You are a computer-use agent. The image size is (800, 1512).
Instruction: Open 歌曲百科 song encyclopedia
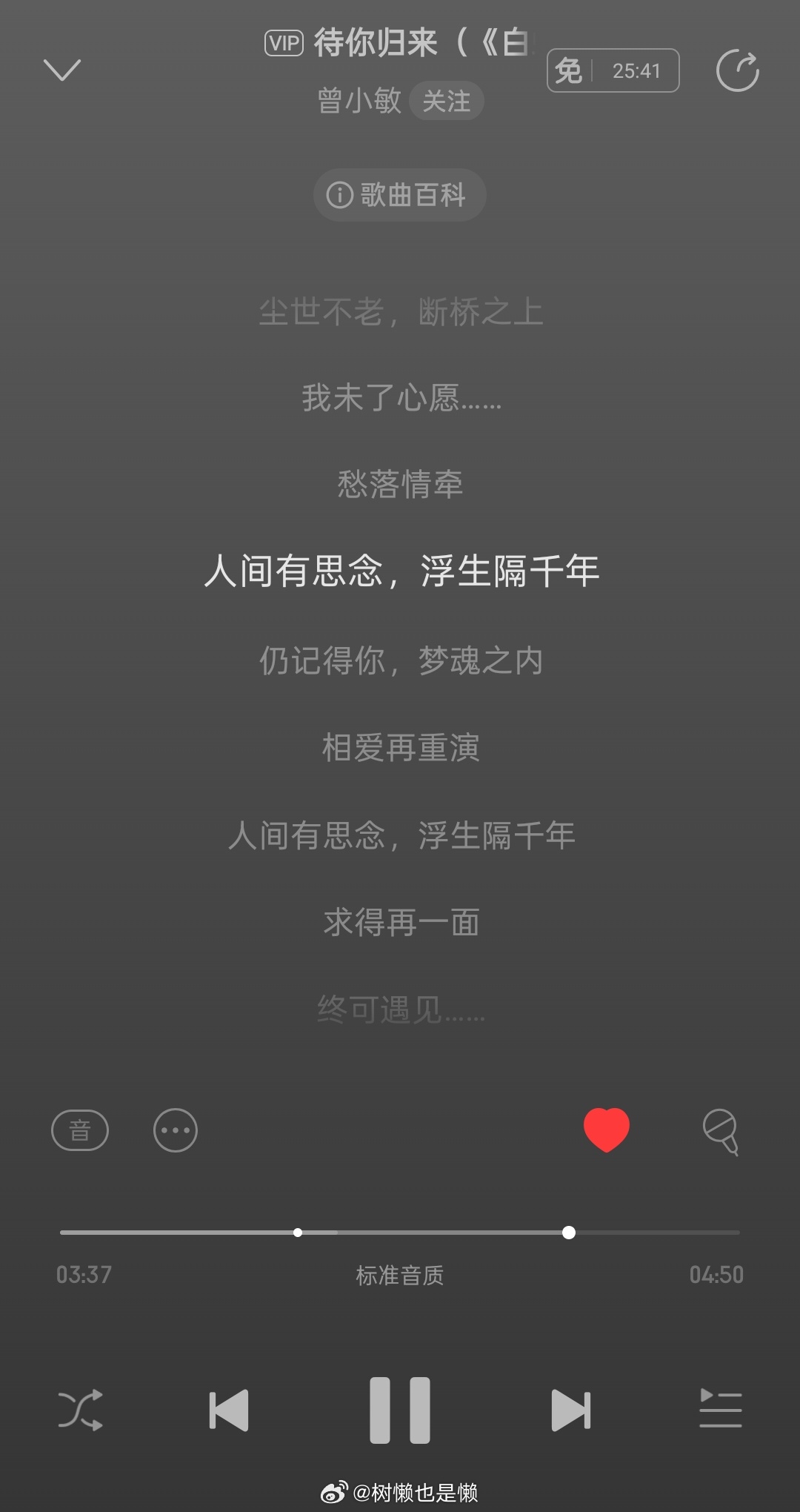coord(399,195)
